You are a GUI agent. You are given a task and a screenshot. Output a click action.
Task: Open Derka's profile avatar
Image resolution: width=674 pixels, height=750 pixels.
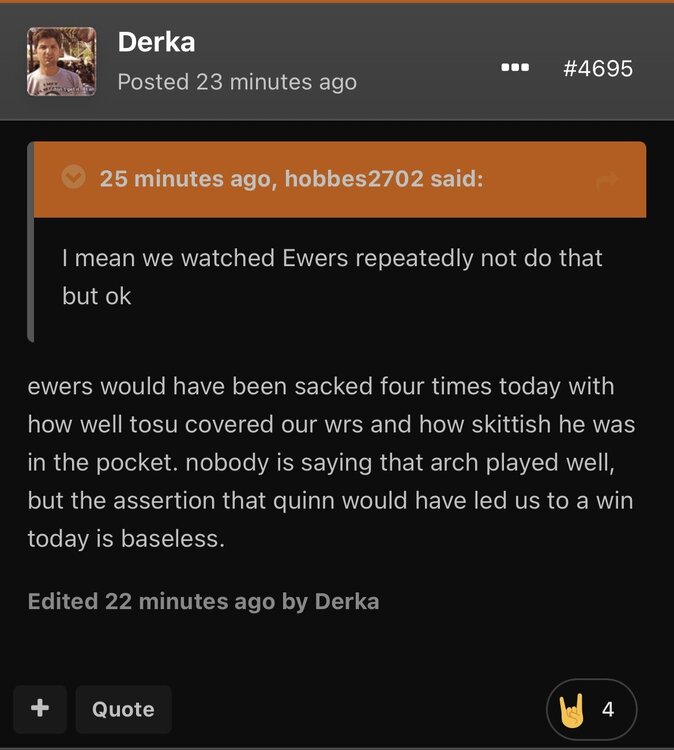coord(61,62)
